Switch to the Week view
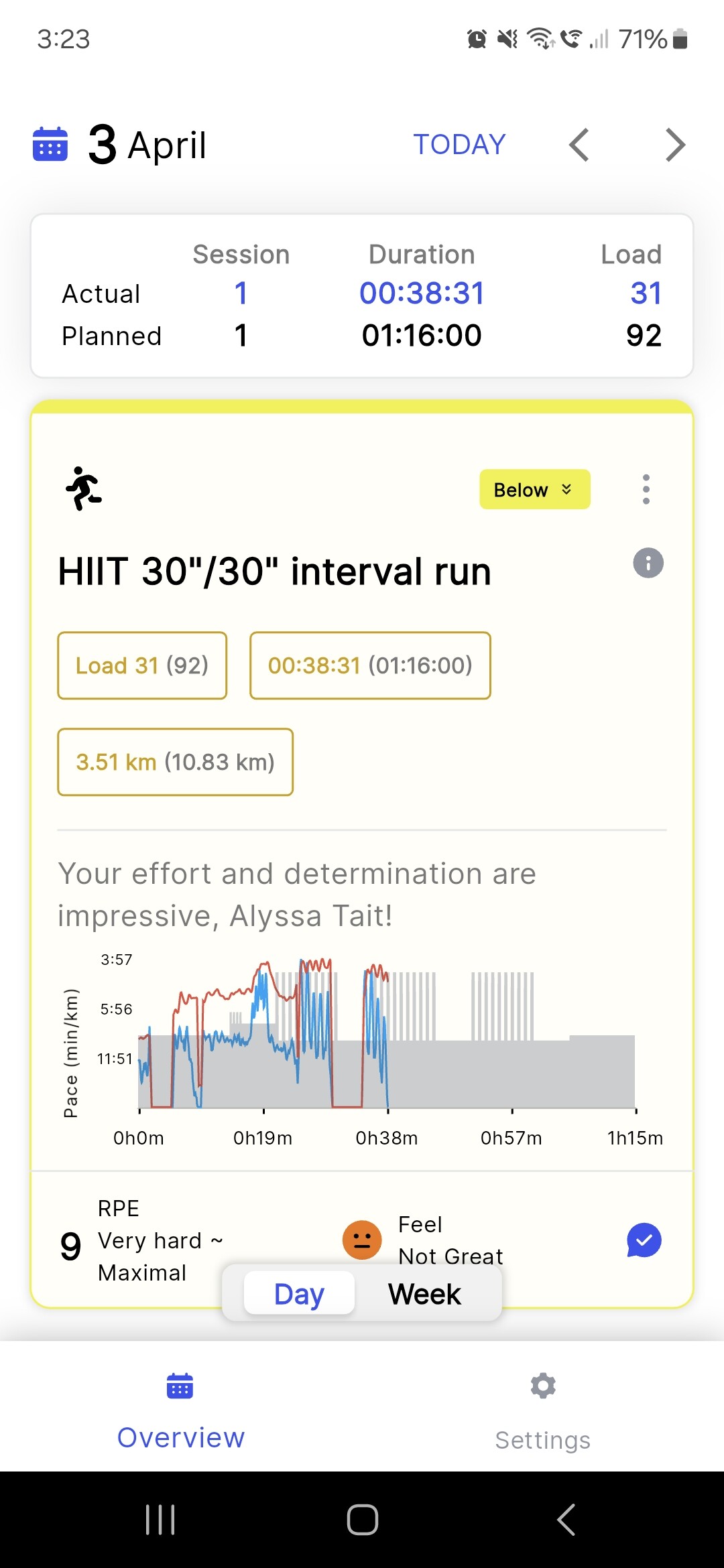This screenshot has width=724, height=1568. pyautogui.click(x=425, y=1294)
